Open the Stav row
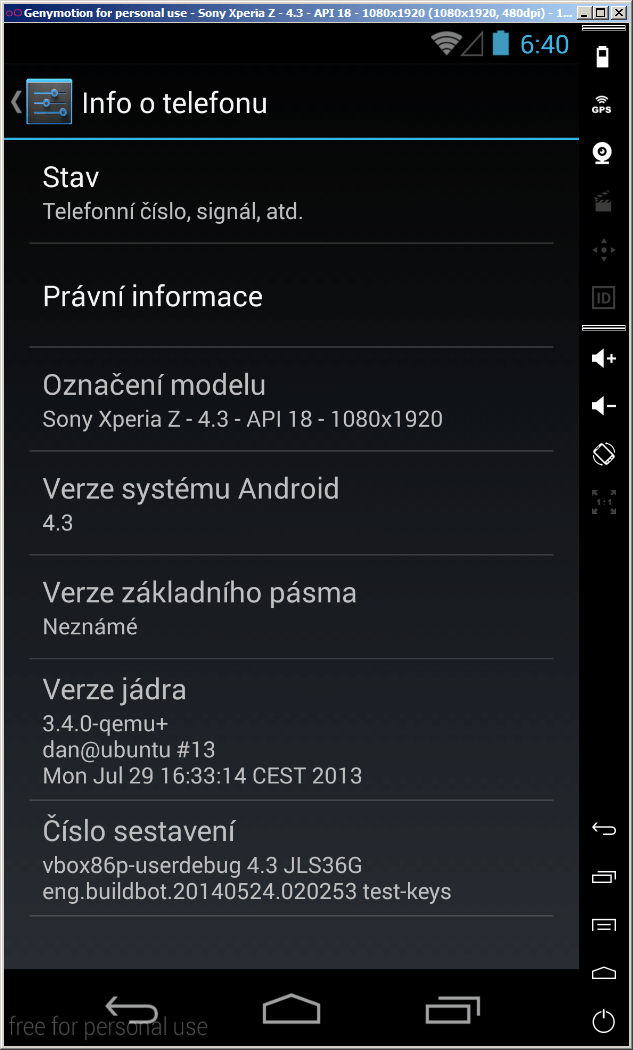Screen dimensions: 633x1050 (291, 192)
